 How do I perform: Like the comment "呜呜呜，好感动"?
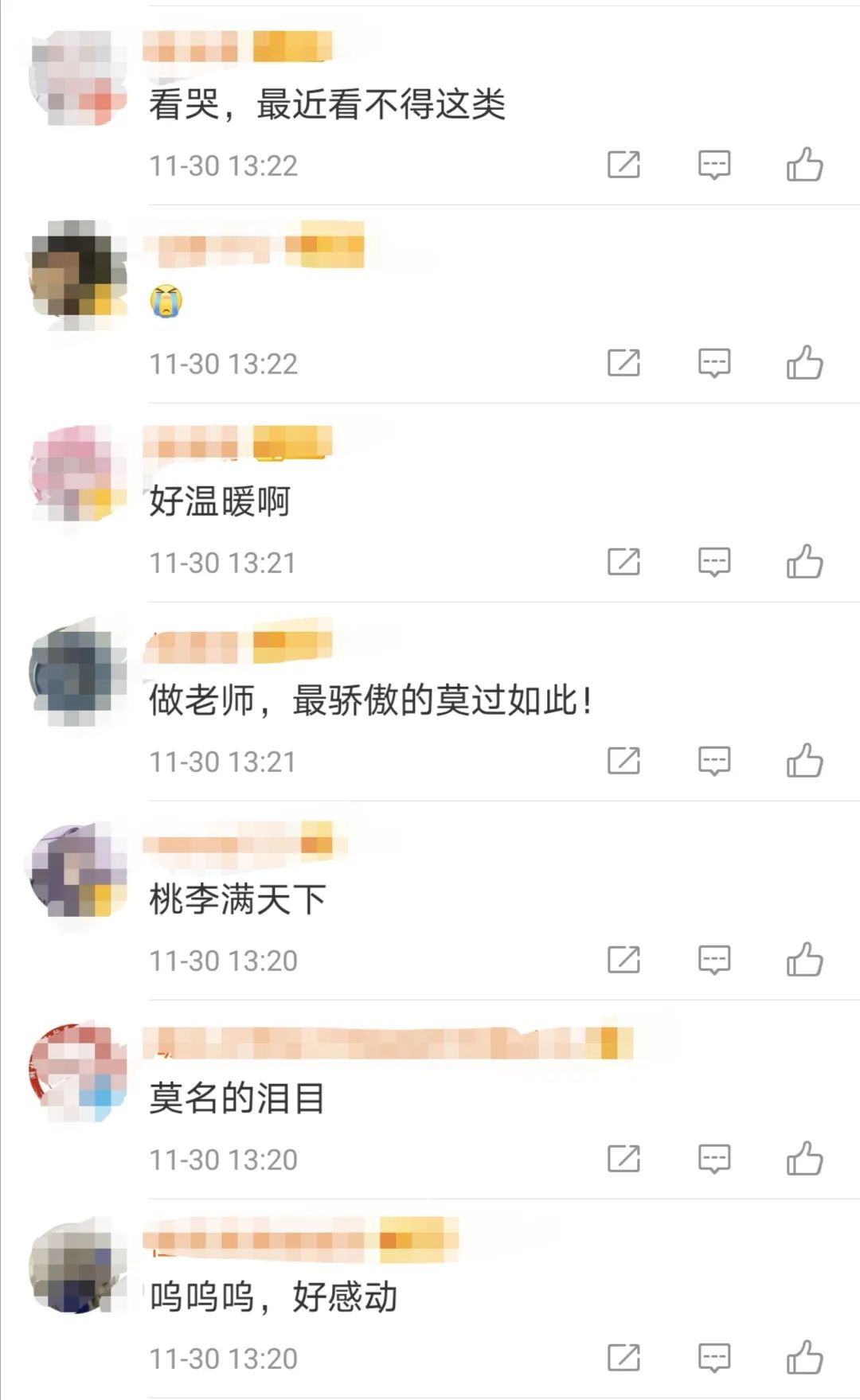[804, 1358]
